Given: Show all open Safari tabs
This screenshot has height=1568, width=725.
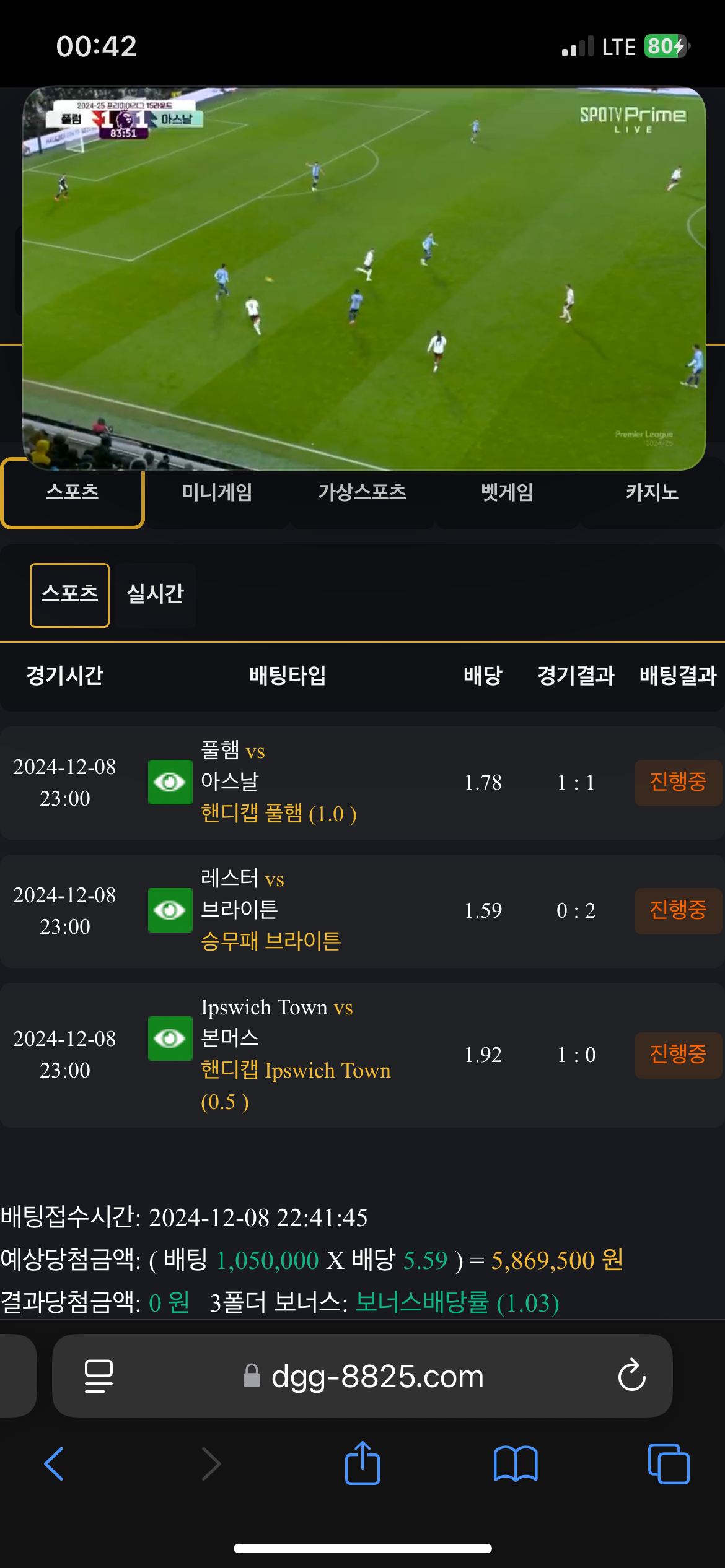Looking at the screenshot, I should [669, 1464].
